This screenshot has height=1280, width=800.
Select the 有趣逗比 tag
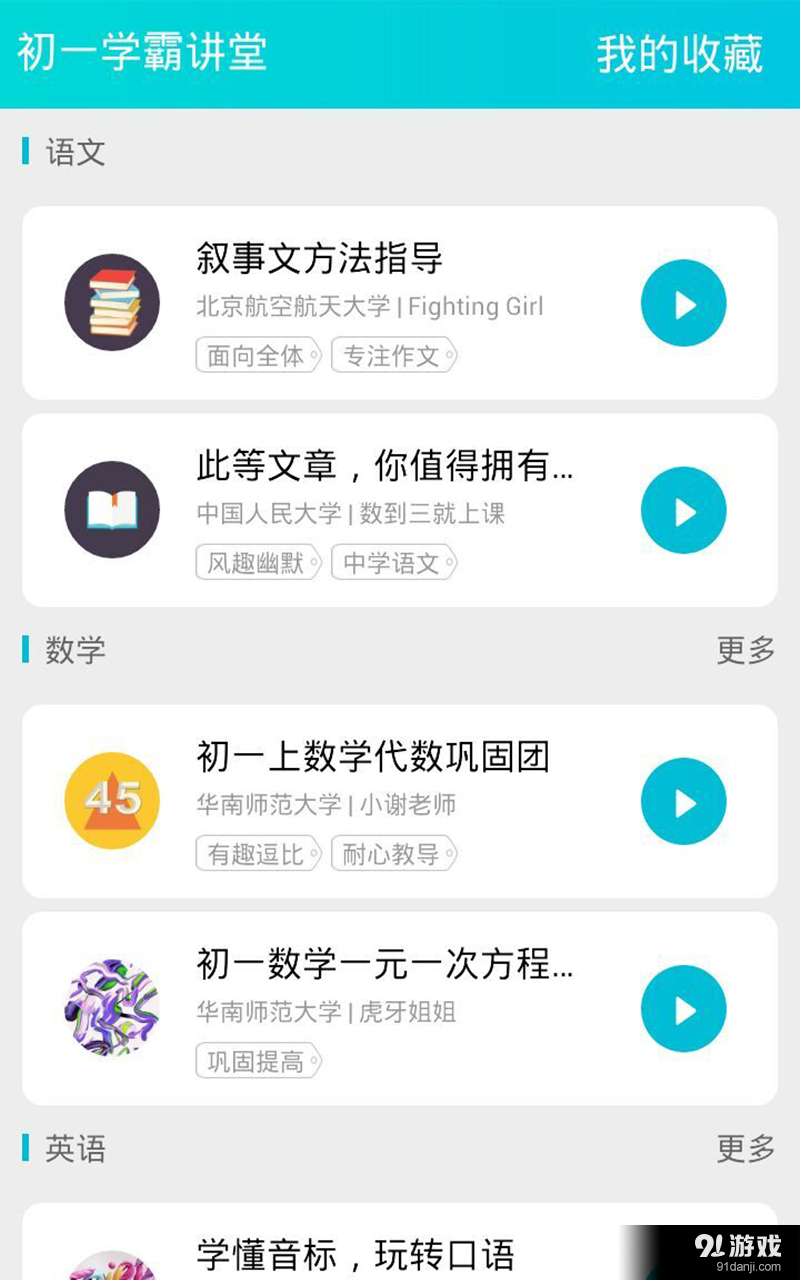click(257, 855)
